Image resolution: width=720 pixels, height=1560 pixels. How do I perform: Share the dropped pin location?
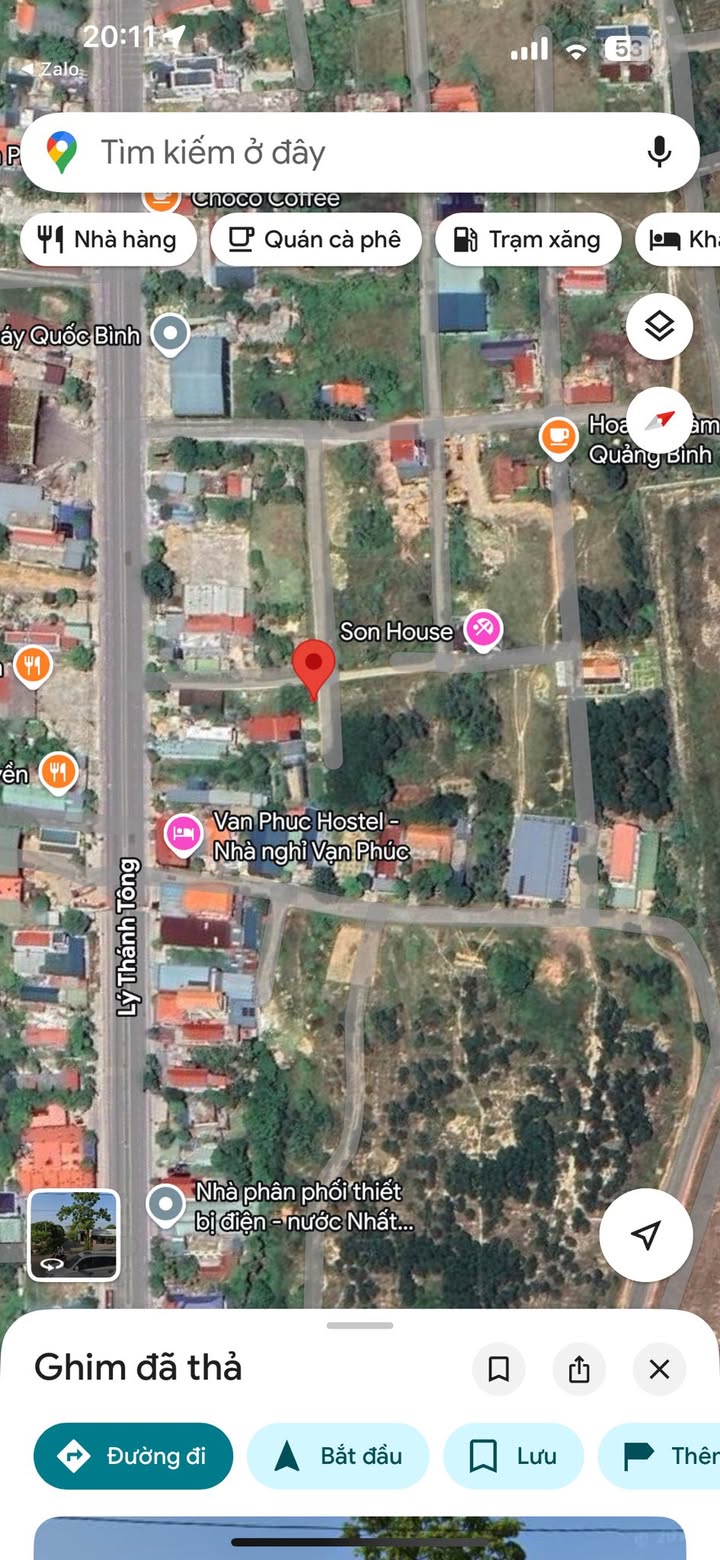point(579,1369)
